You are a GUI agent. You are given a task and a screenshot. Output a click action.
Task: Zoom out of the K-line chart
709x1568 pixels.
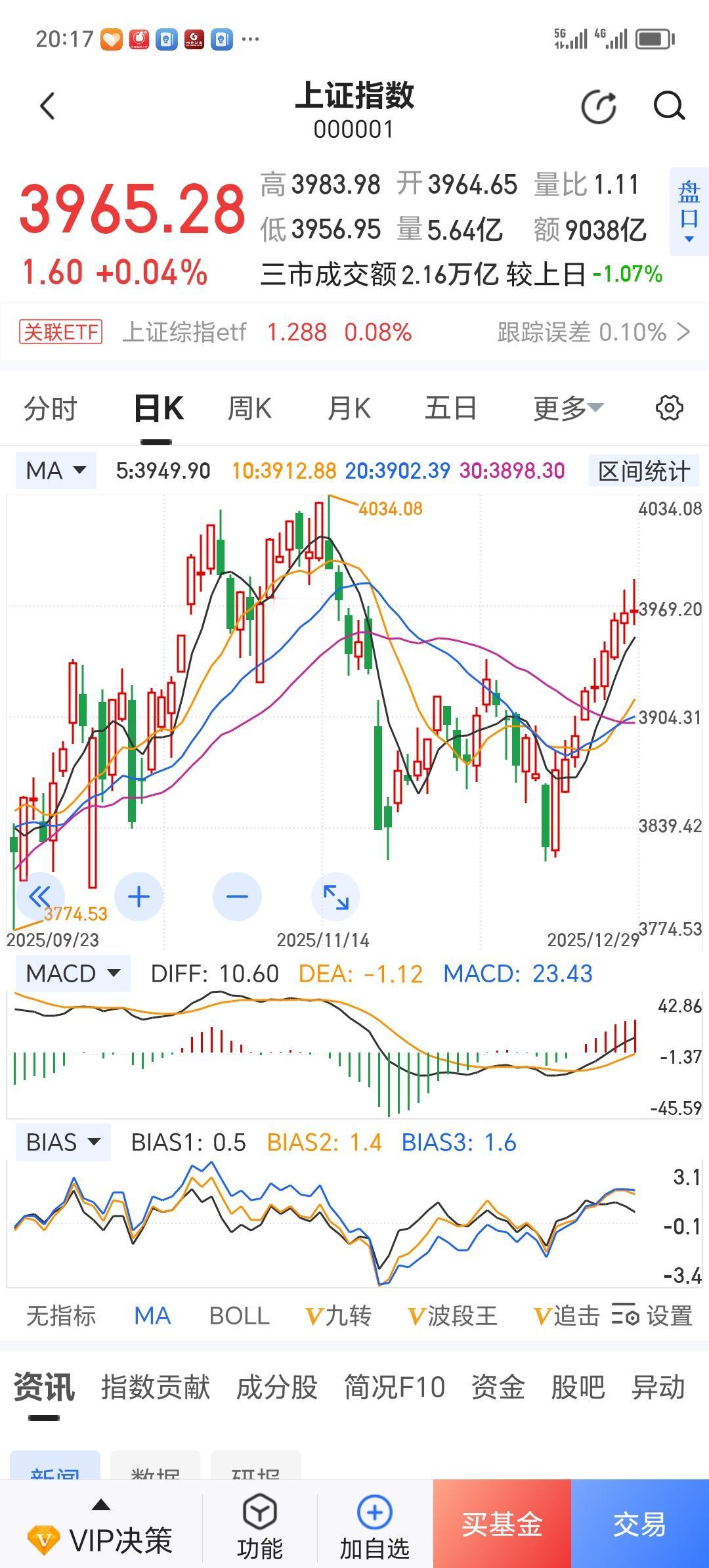[237, 896]
